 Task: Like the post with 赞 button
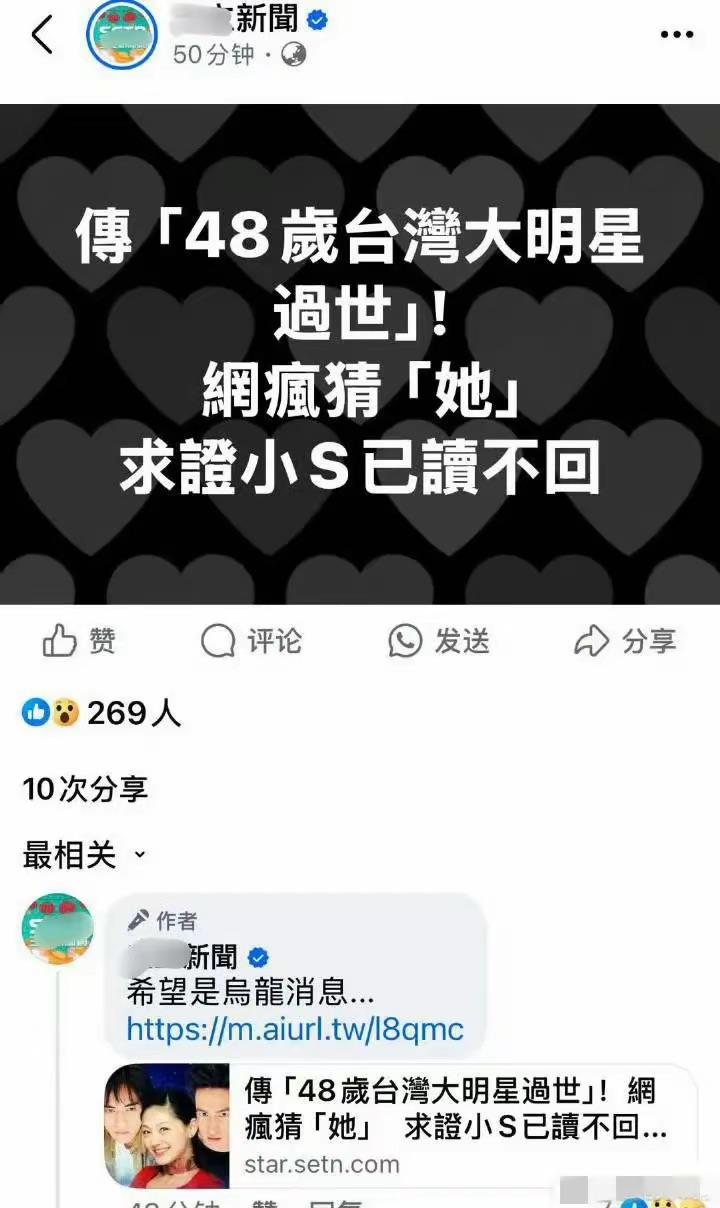click(x=80, y=641)
